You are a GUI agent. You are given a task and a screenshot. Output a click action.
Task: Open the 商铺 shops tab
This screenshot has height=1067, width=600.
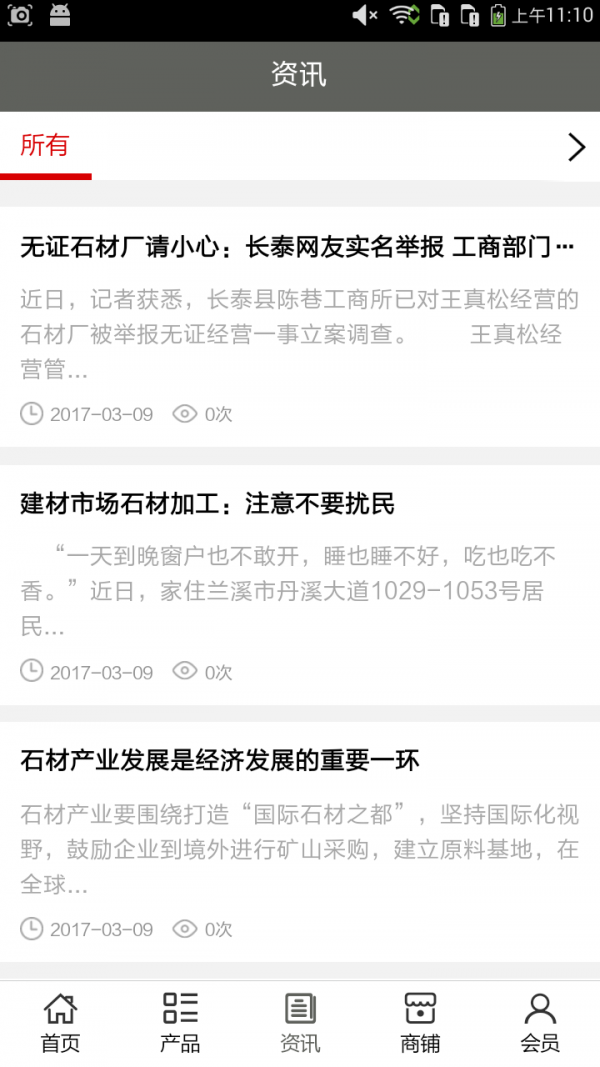pos(420,1022)
